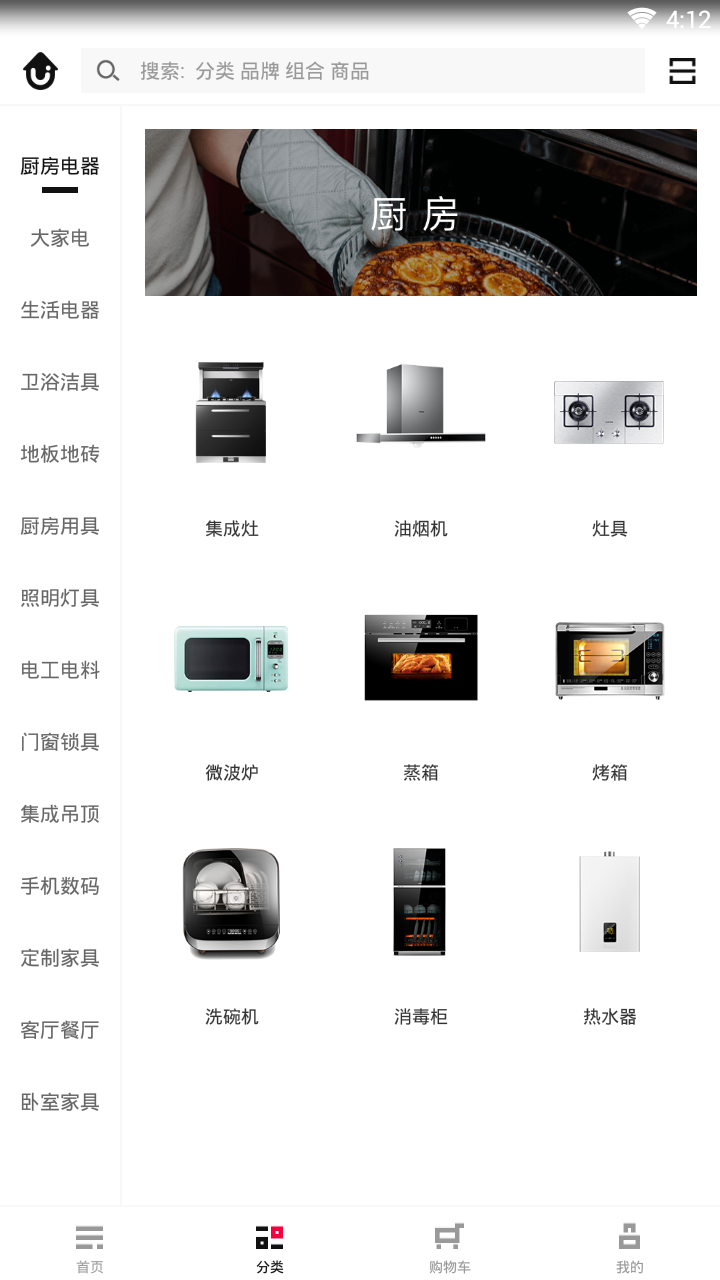Open the 洗碗机 tile
Viewport: 720px width, 1280px height.
(232, 930)
